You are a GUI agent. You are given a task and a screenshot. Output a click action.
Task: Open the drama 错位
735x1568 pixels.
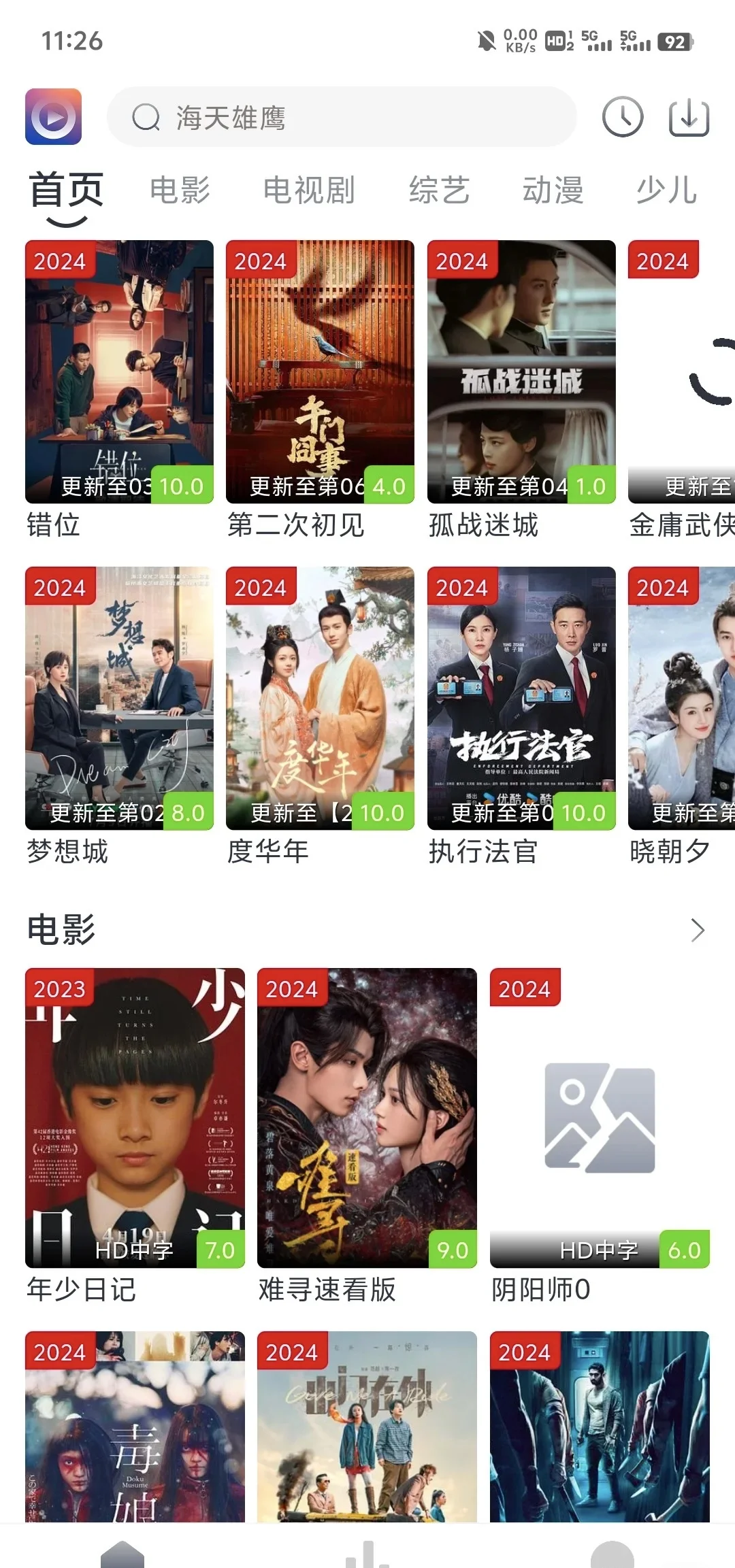tap(119, 371)
